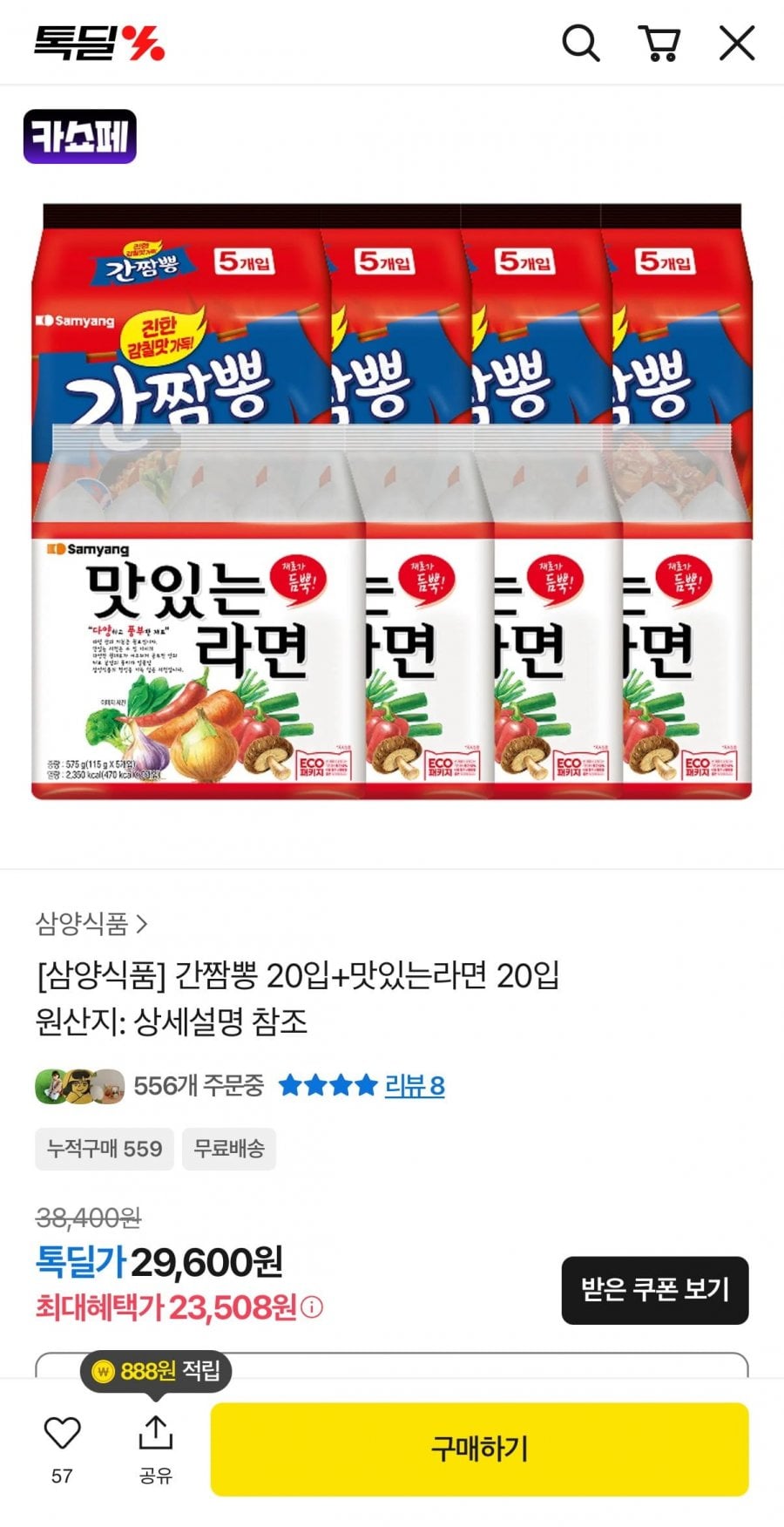Close this product page
This screenshot has width=784, height=1527.
pos(736,43)
